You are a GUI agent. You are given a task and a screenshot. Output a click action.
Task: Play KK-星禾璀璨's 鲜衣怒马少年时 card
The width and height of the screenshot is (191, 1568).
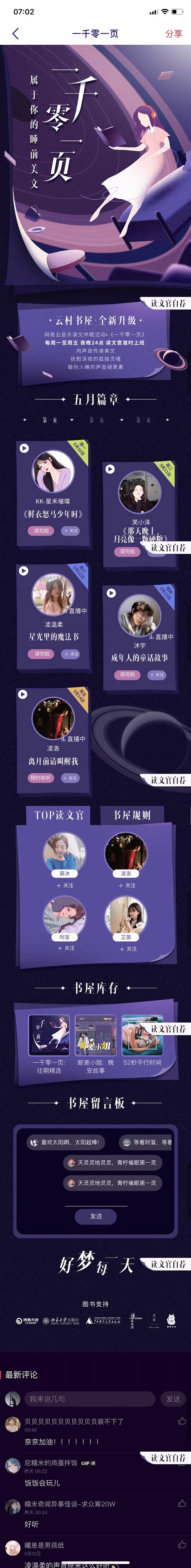24,449
